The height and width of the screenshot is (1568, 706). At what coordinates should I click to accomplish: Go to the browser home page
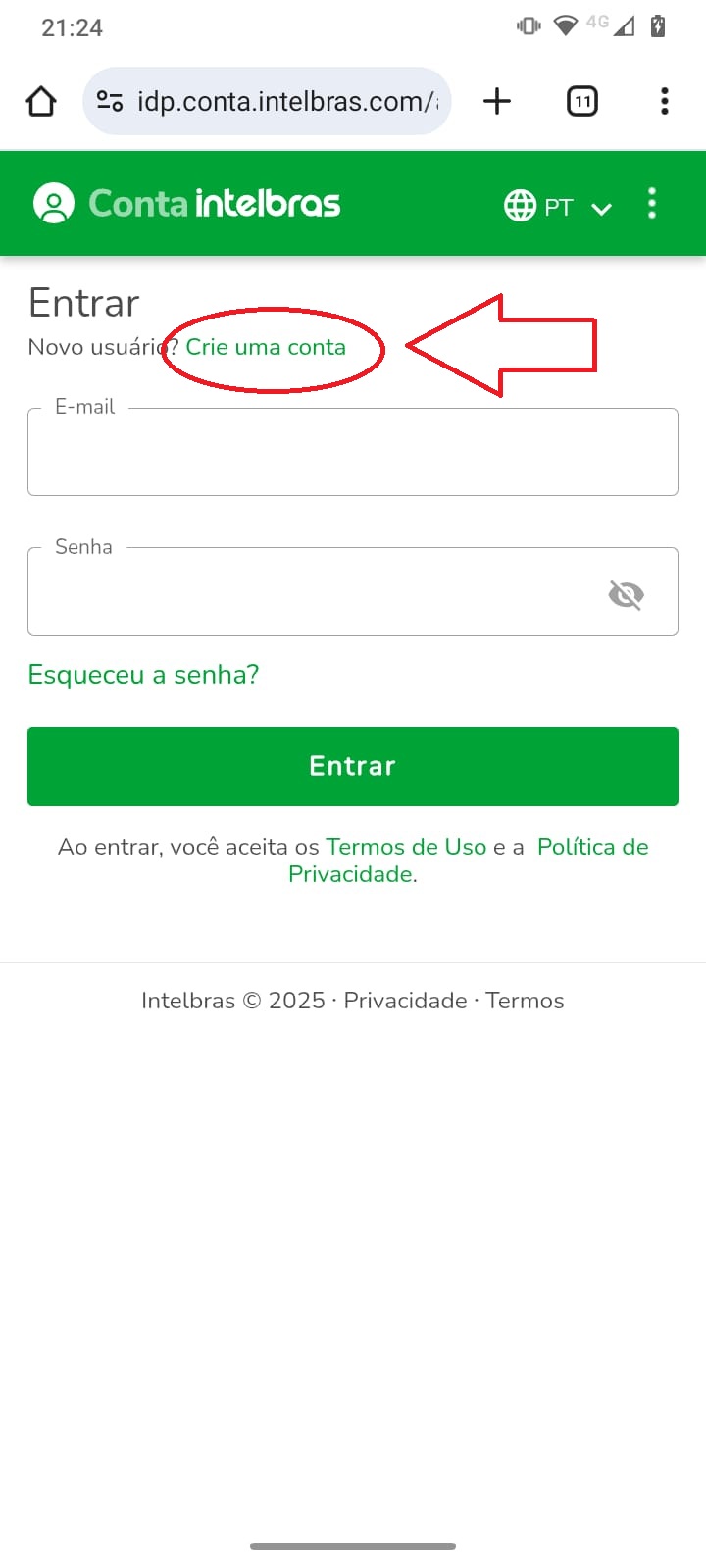[x=41, y=101]
